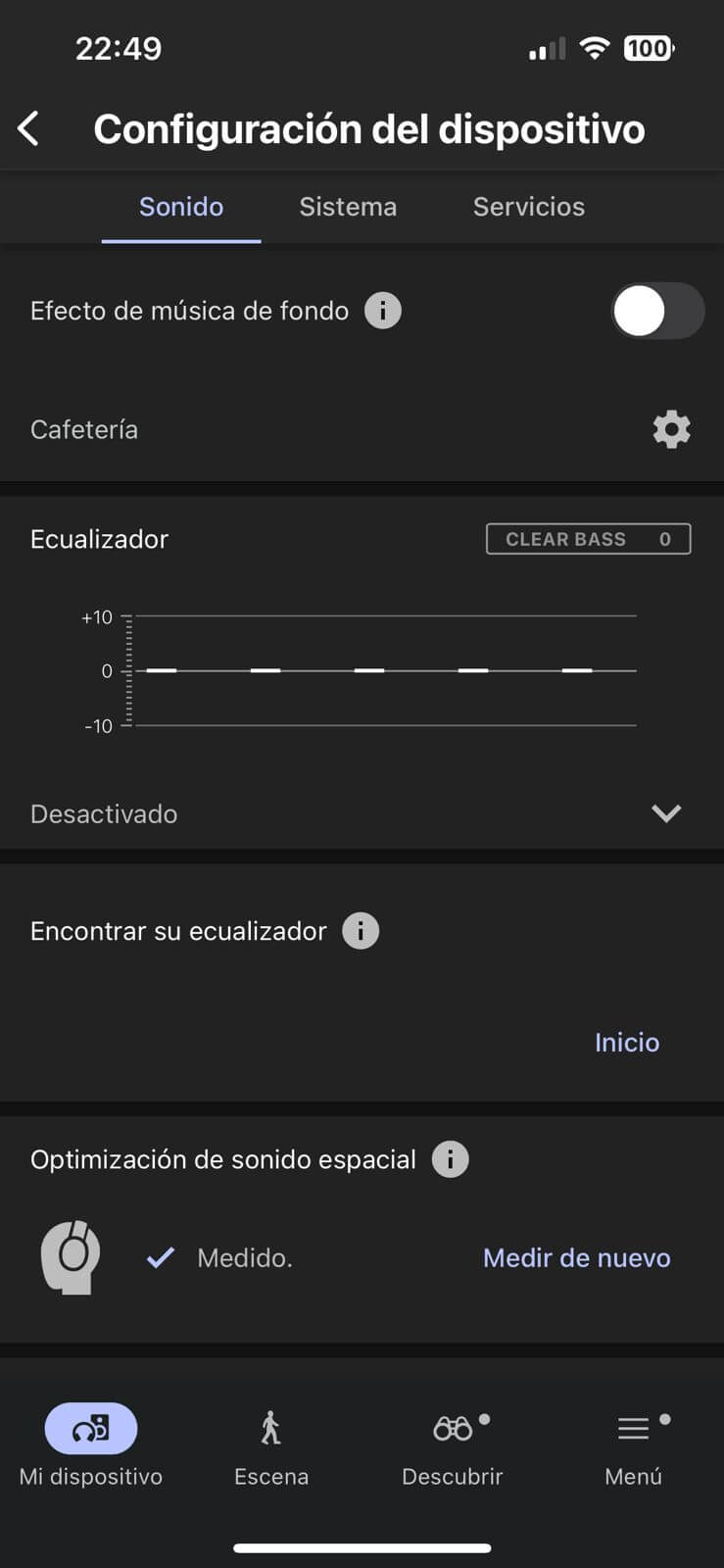
Task: Select the Sonido tab
Action: point(181,207)
